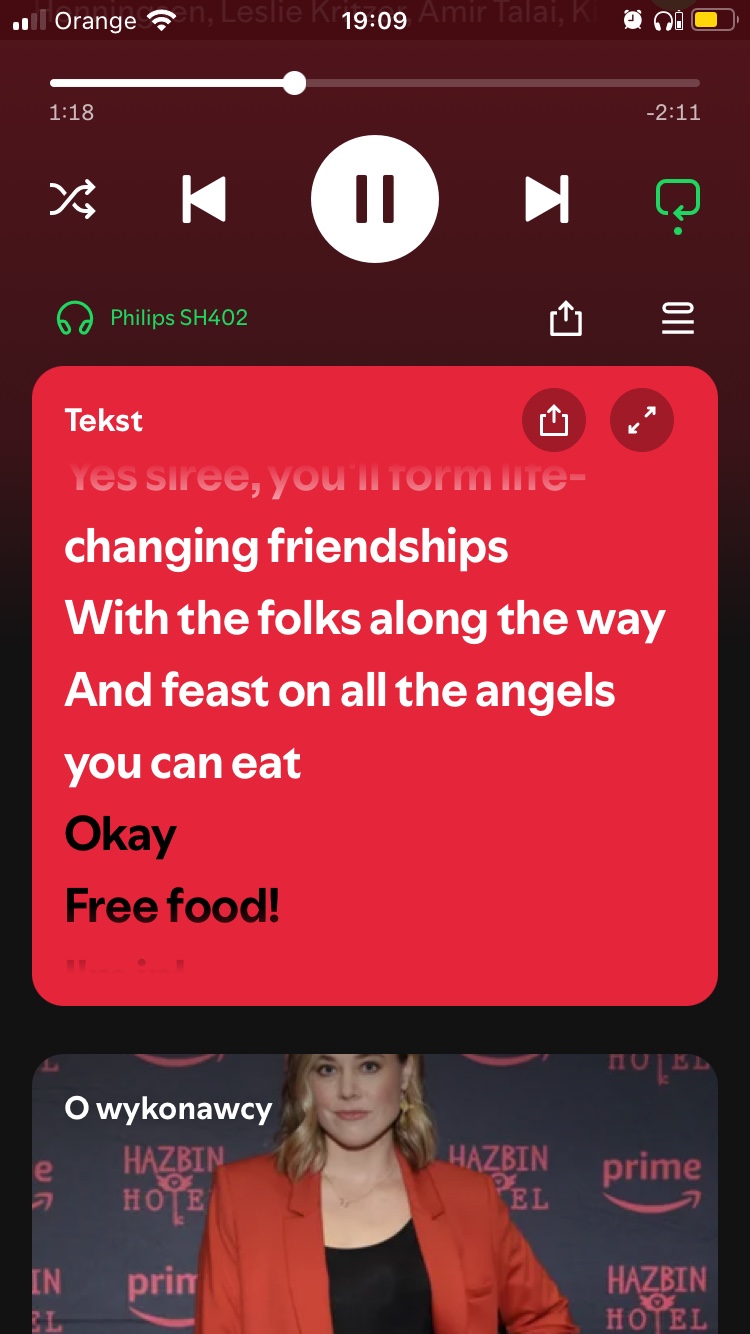Toggle shuffle mode
The width and height of the screenshot is (750, 1334).
(x=73, y=199)
